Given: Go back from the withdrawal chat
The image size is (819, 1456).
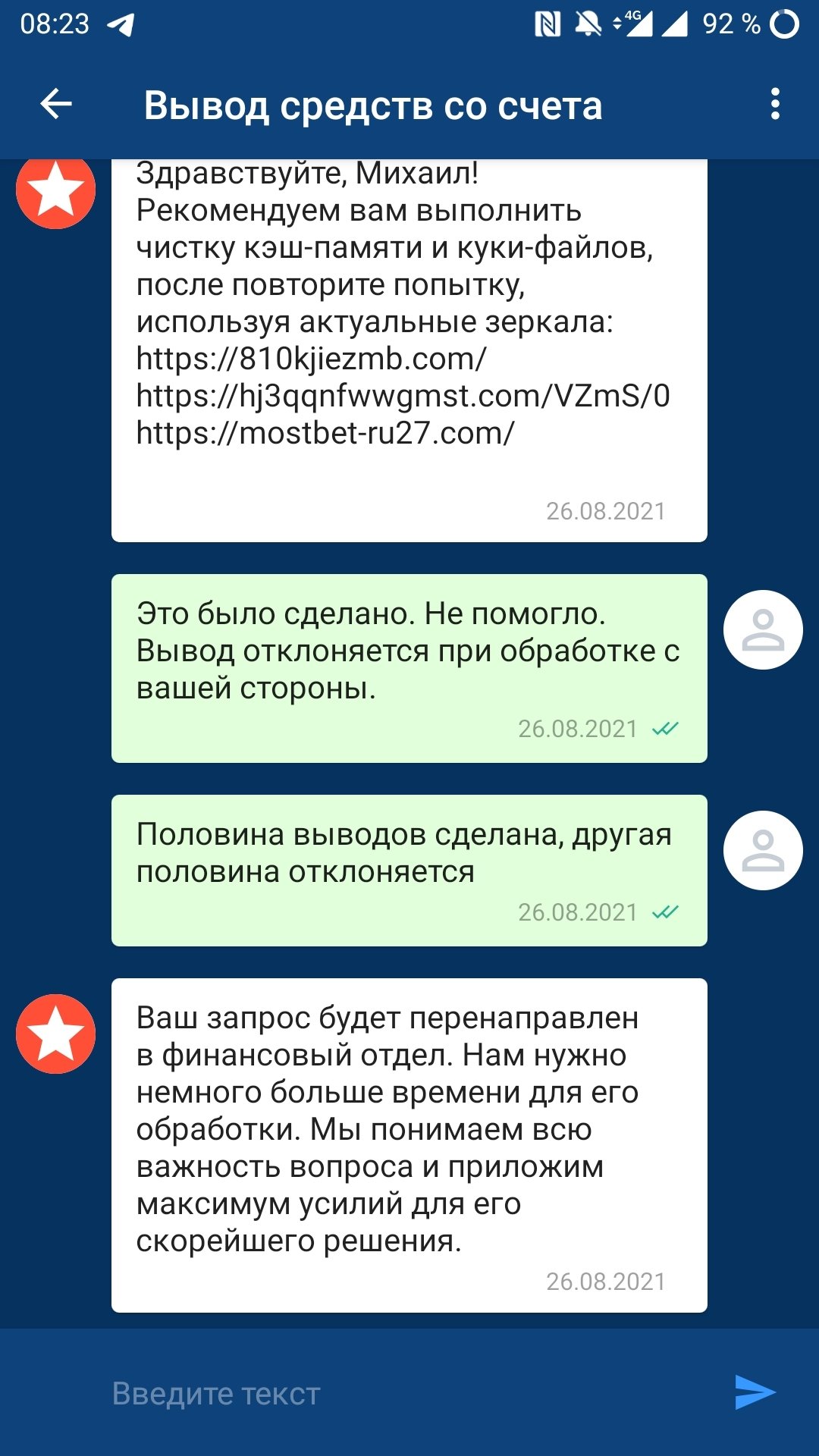Looking at the screenshot, I should click(56, 104).
